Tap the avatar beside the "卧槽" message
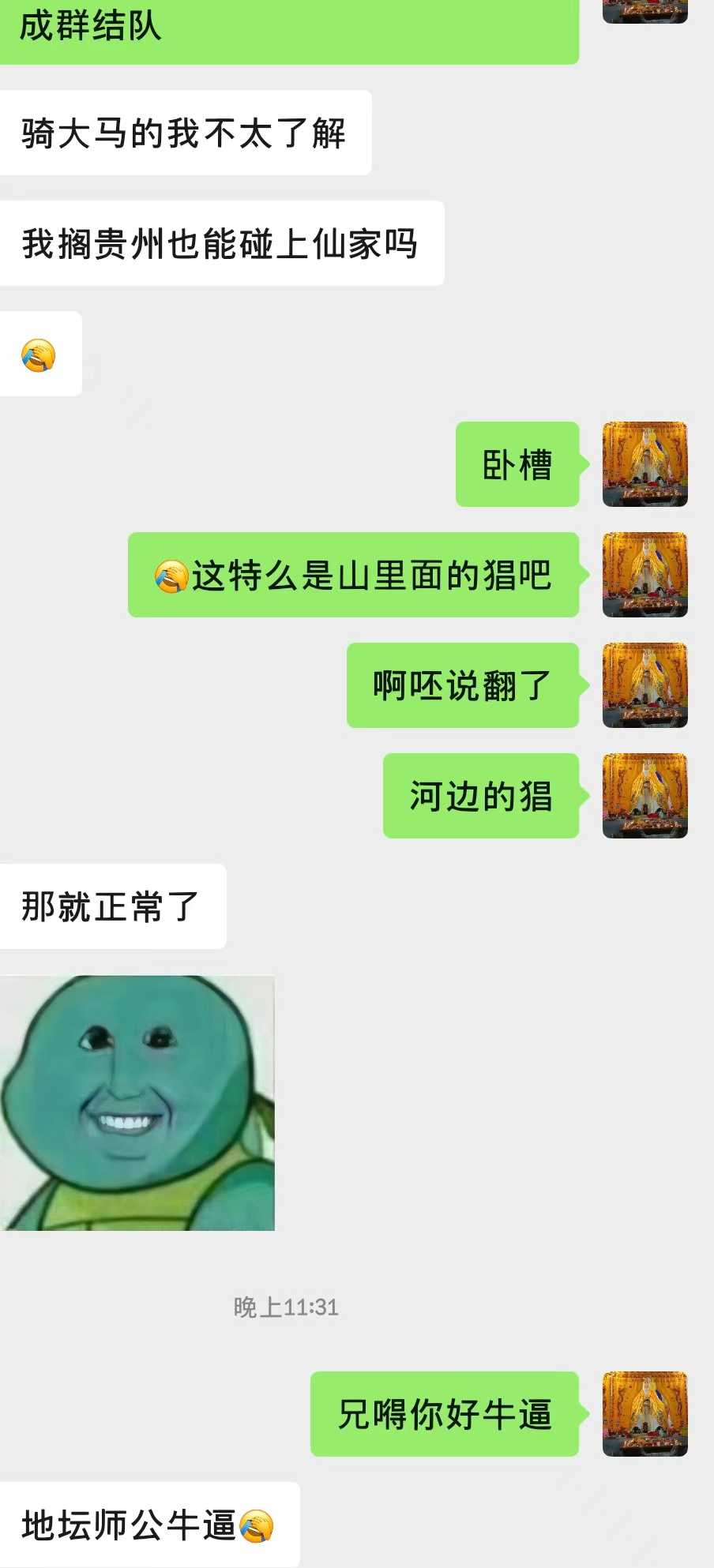Image resolution: width=714 pixels, height=1568 pixels. coord(644,464)
